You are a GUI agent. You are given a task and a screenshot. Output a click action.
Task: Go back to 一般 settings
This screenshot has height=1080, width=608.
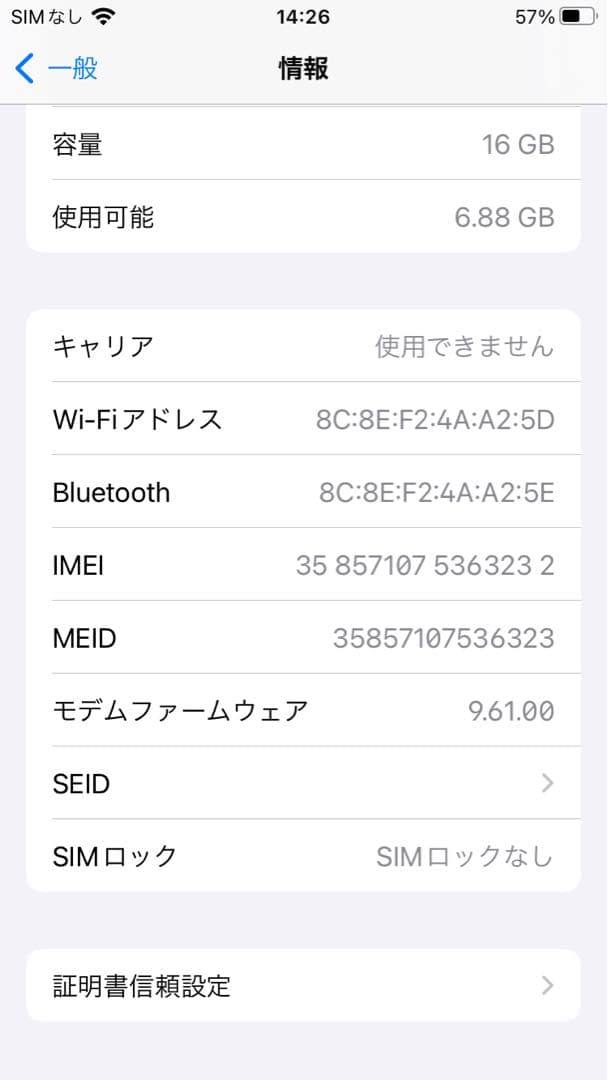[57, 69]
